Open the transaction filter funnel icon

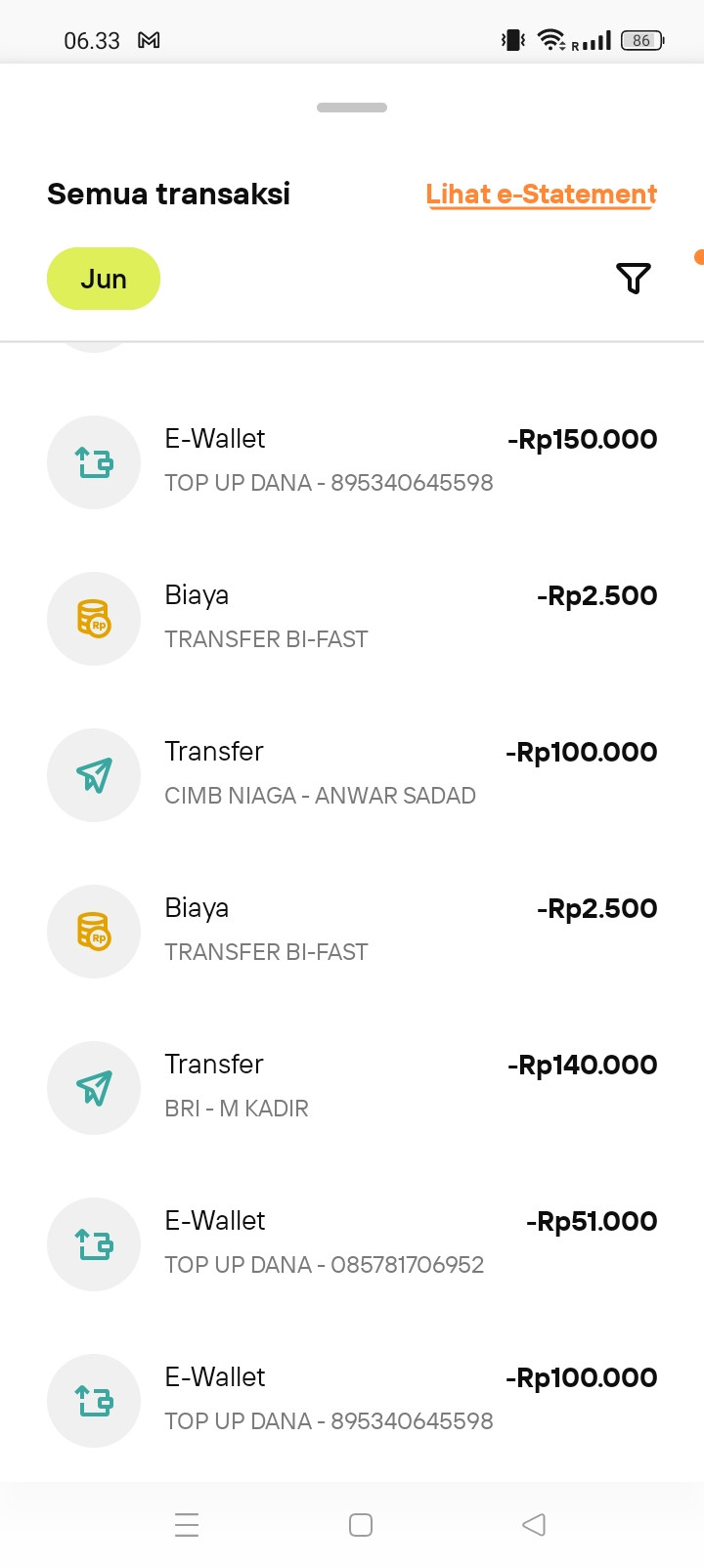(634, 279)
